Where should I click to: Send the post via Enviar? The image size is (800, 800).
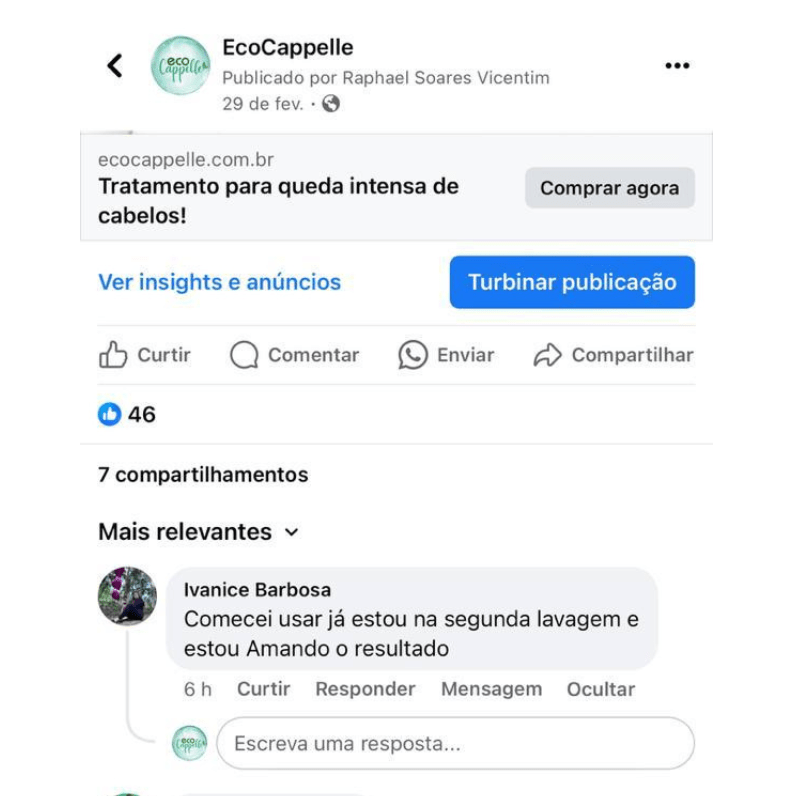pyautogui.click(x=446, y=355)
